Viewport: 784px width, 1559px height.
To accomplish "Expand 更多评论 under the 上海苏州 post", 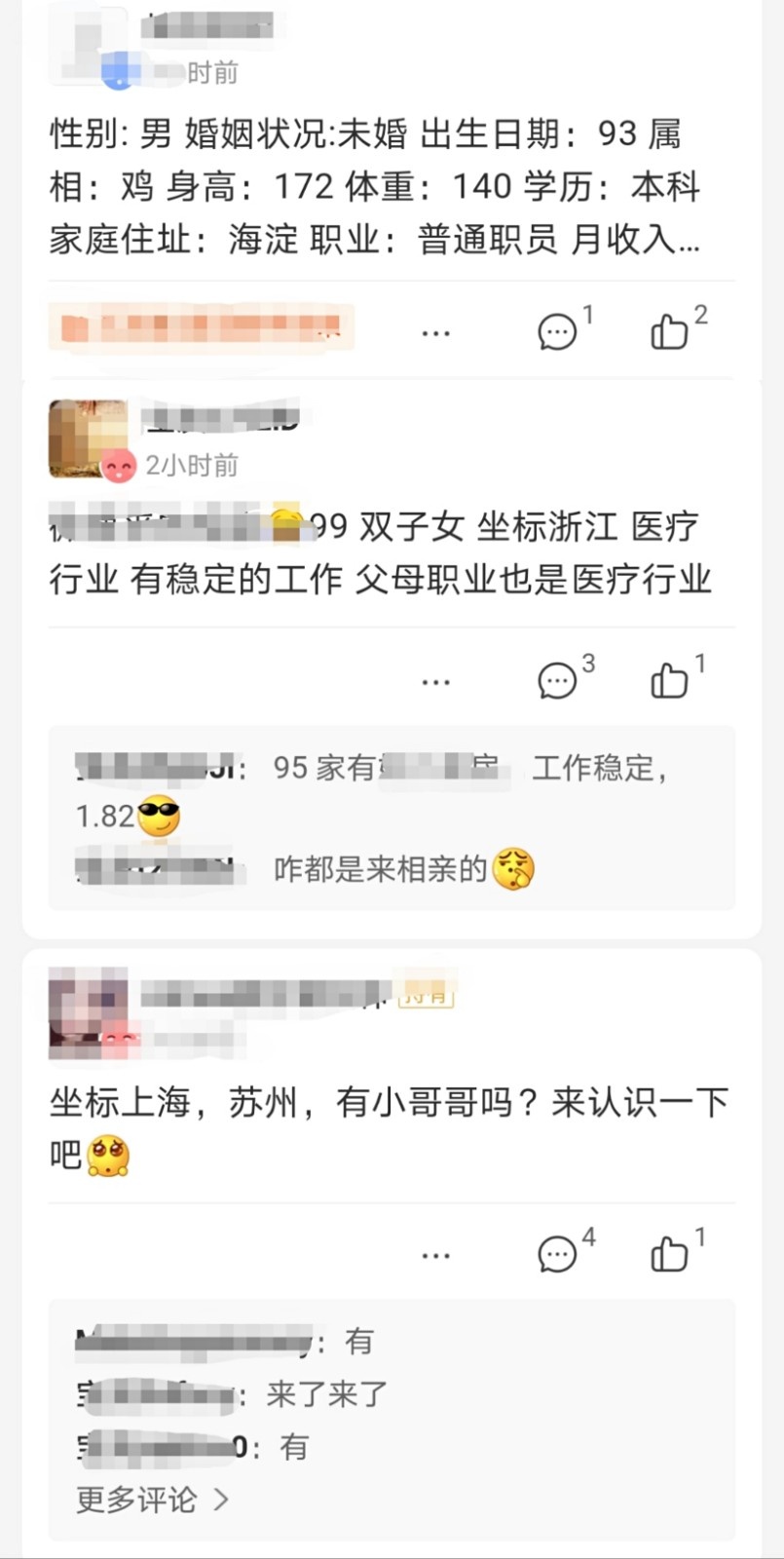I will tap(152, 1499).
